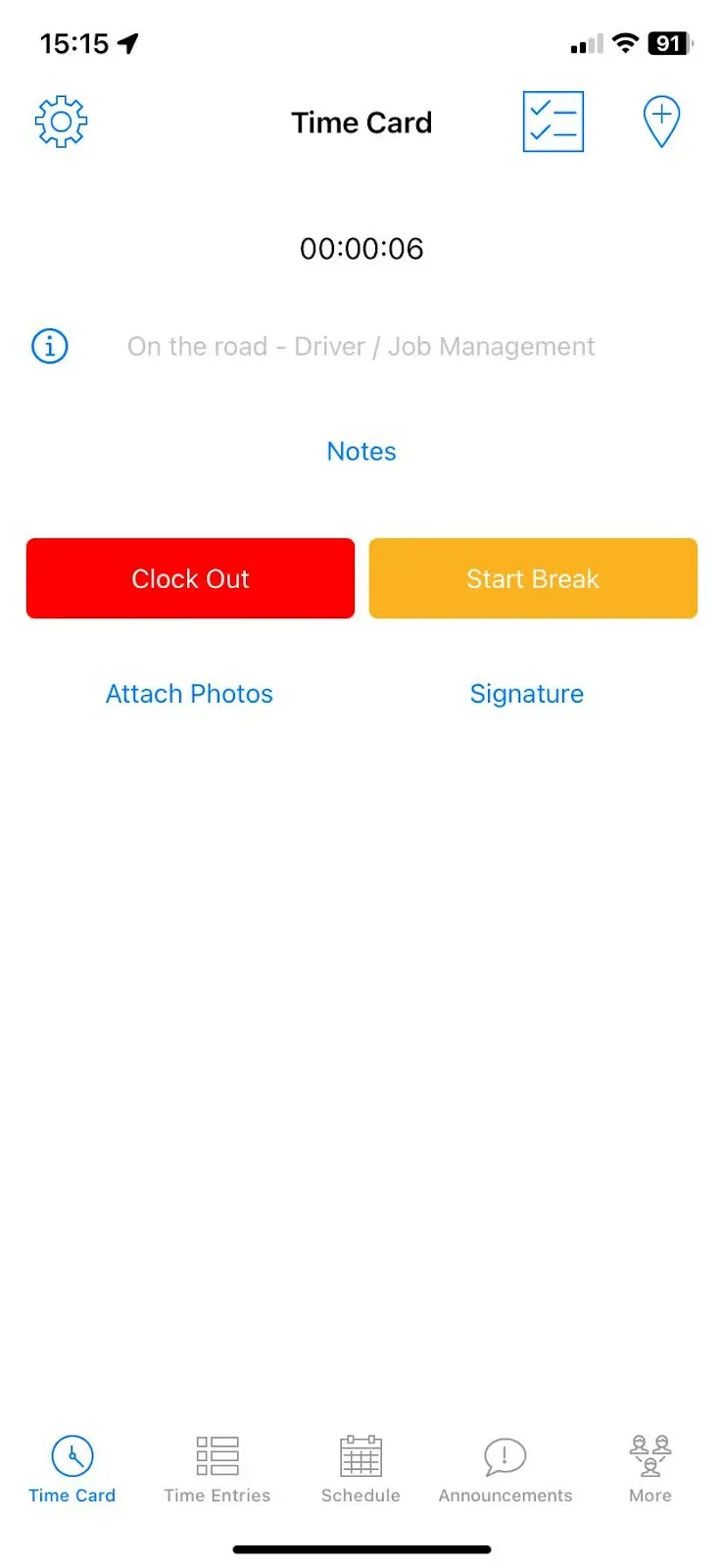
Task: Go to the Schedule tab
Action: point(361,1468)
